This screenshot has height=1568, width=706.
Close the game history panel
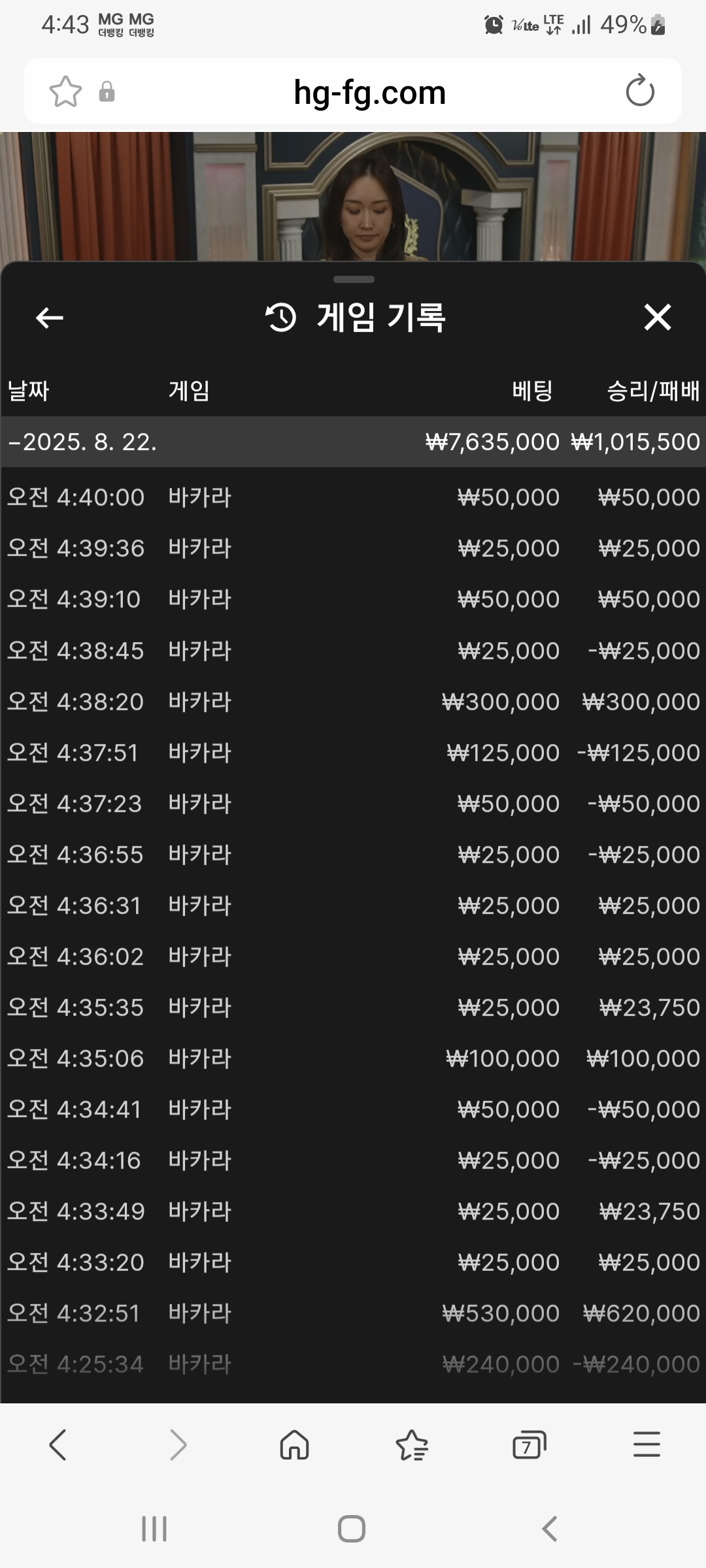coord(657,318)
